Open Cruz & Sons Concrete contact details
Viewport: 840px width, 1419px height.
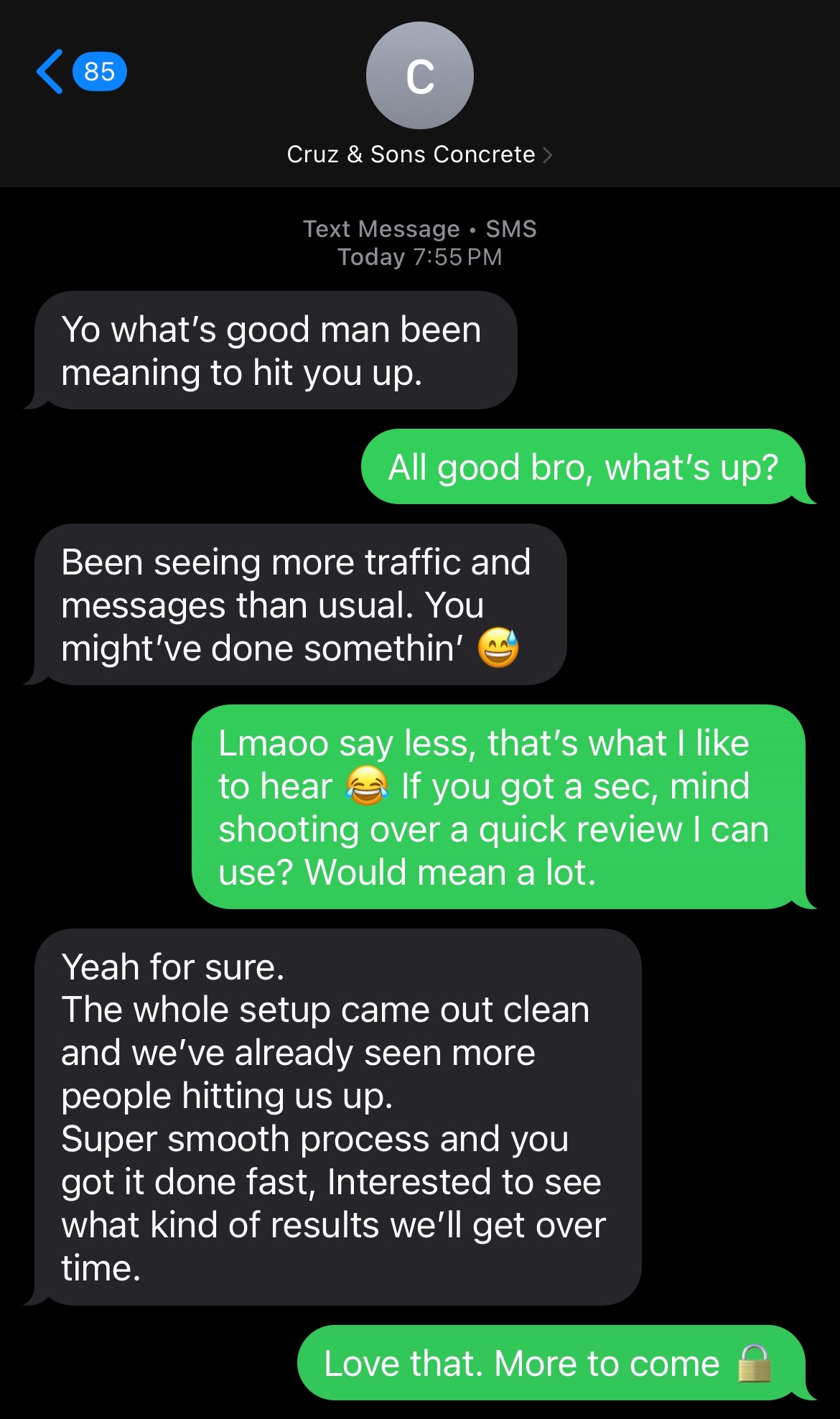(419, 154)
